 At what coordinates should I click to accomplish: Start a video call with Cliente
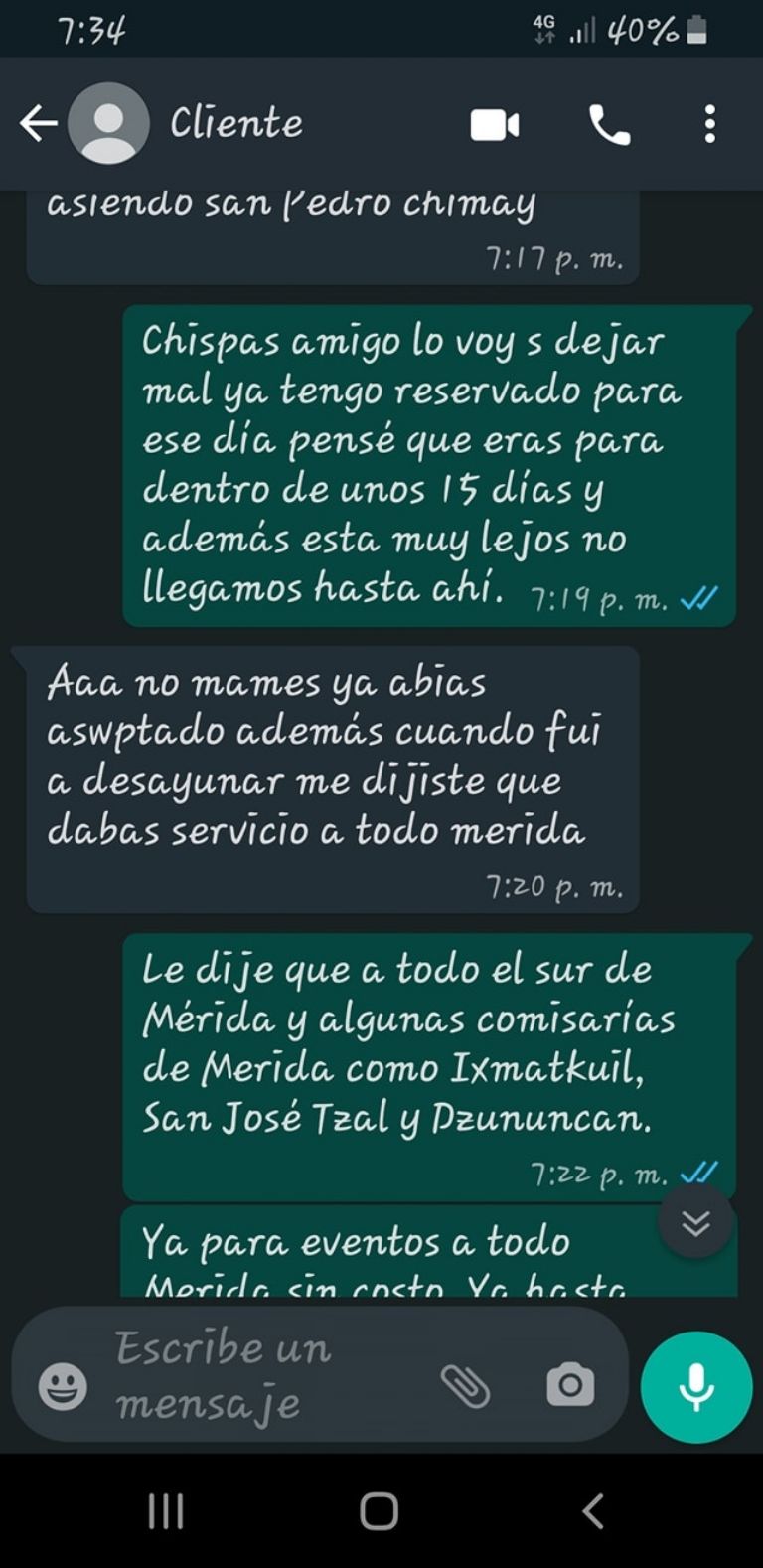pos(494,125)
